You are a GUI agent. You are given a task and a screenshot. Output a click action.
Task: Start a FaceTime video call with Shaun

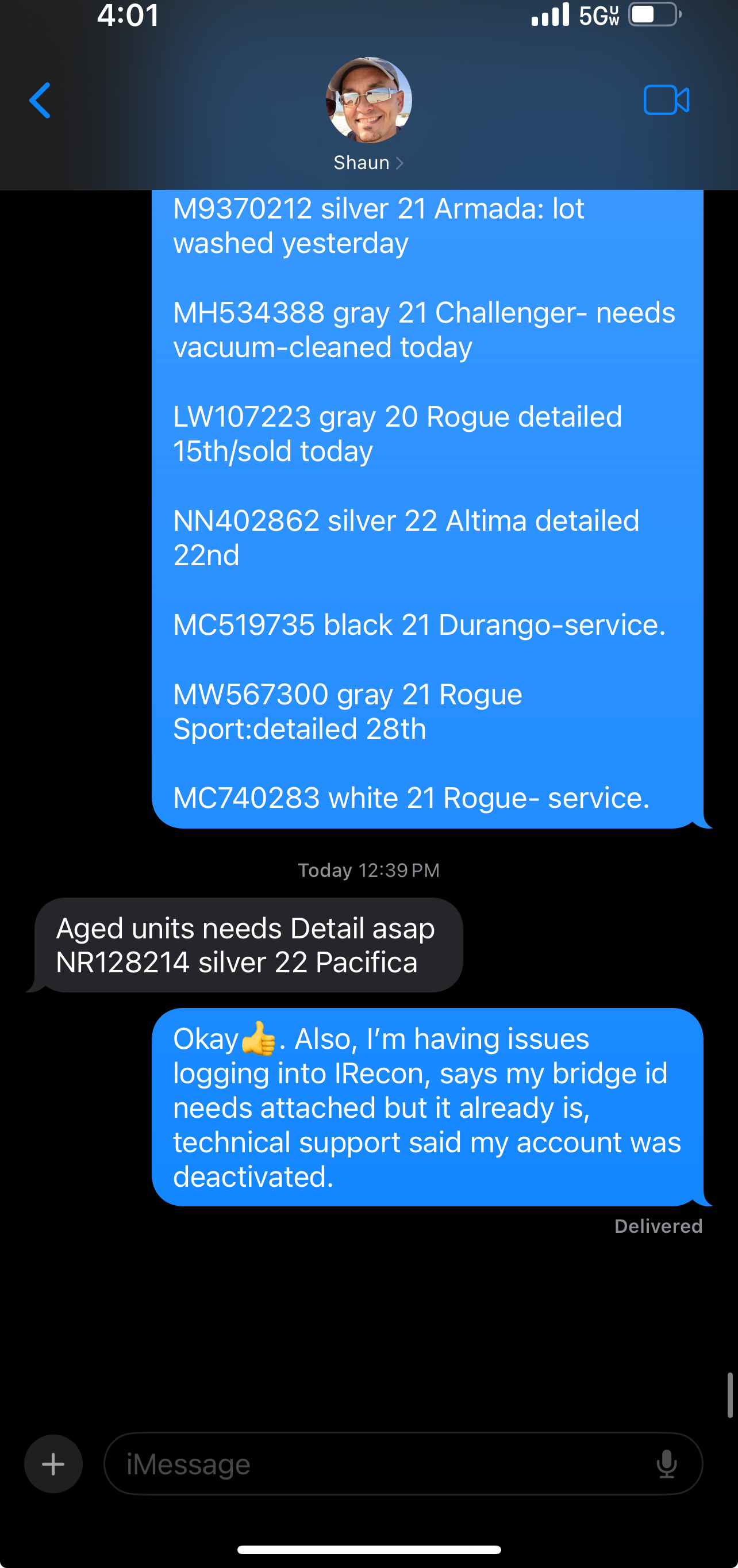(666, 101)
